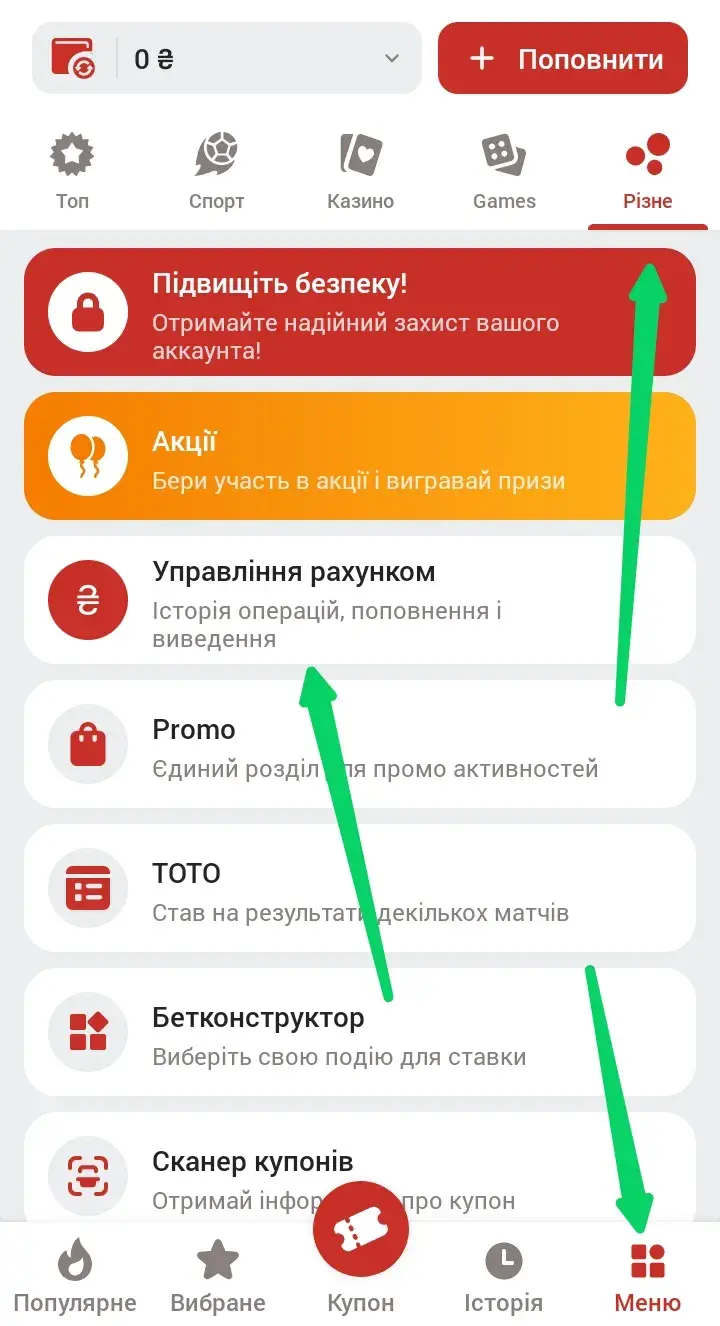Select the Різне tab

click(648, 173)
